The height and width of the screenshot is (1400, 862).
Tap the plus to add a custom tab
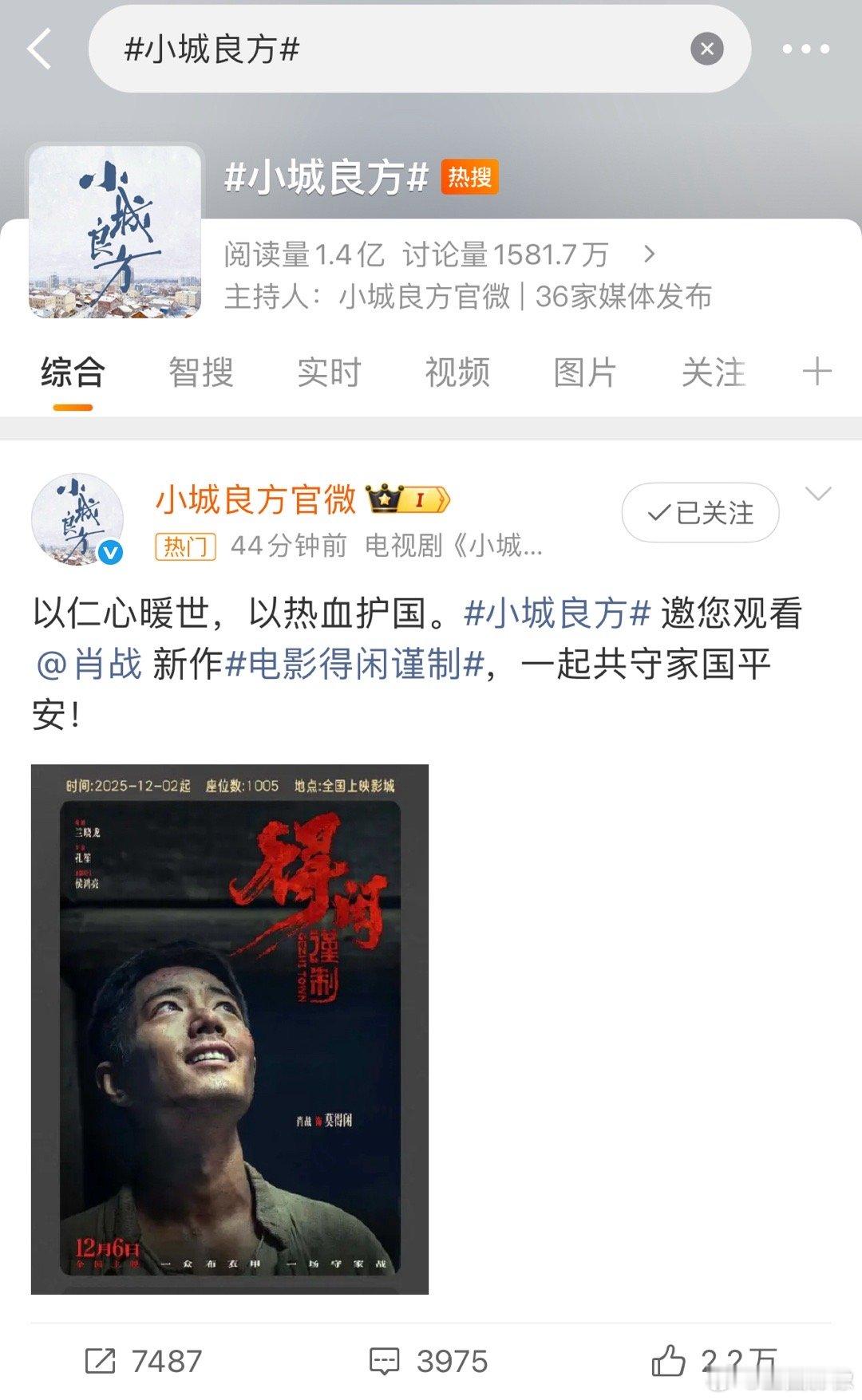tap(816, 372)
